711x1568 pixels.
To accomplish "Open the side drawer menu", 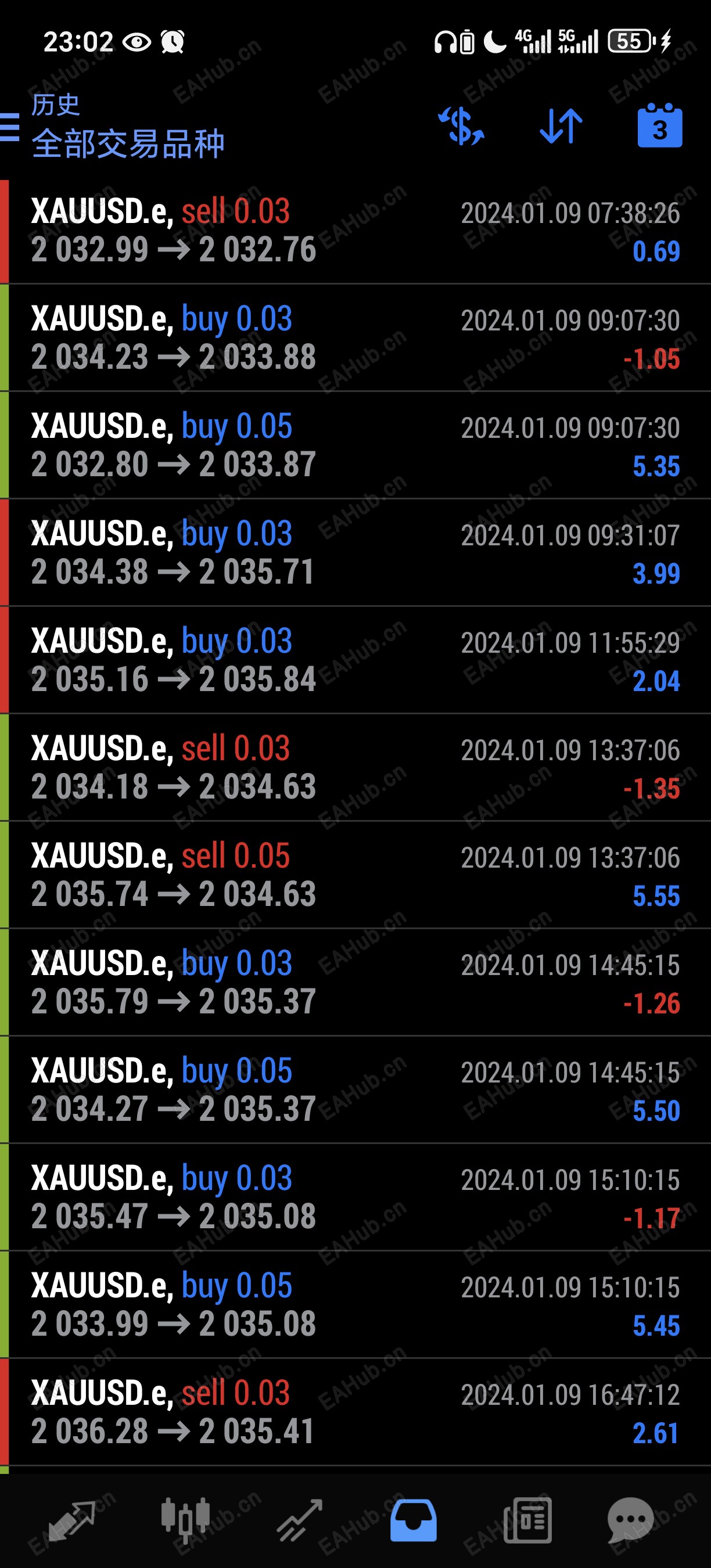I will (10, 127).
